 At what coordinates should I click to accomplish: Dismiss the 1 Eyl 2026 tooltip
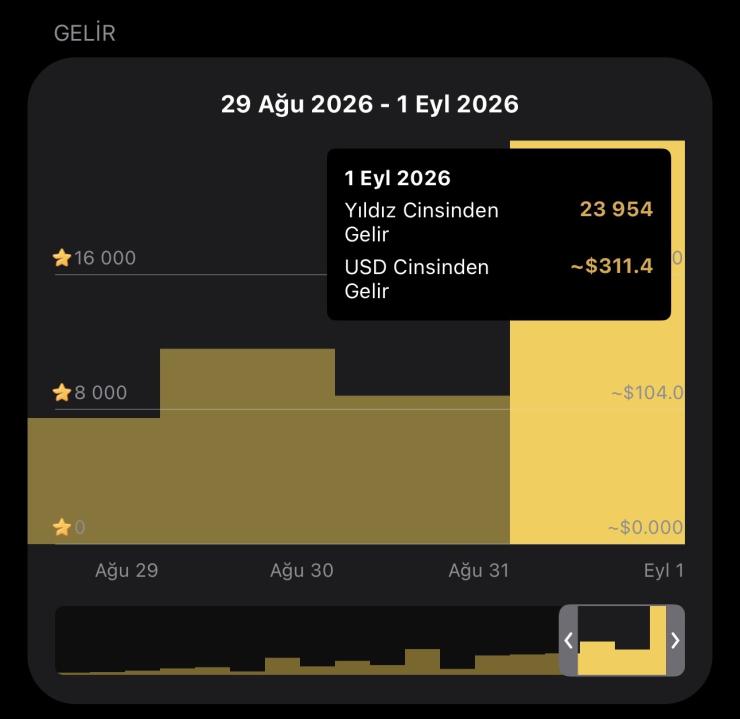(498, 234)
